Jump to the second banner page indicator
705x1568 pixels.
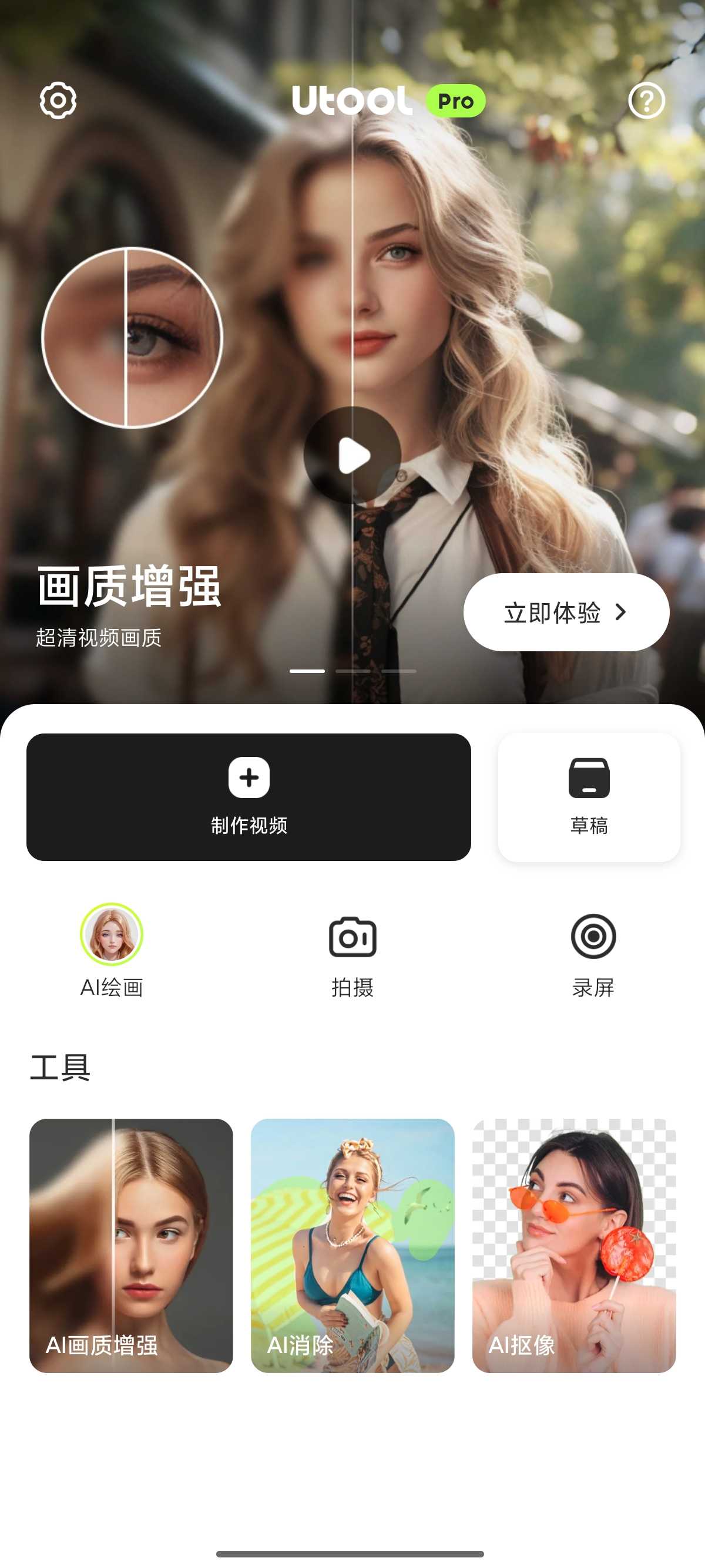[352, 671]
